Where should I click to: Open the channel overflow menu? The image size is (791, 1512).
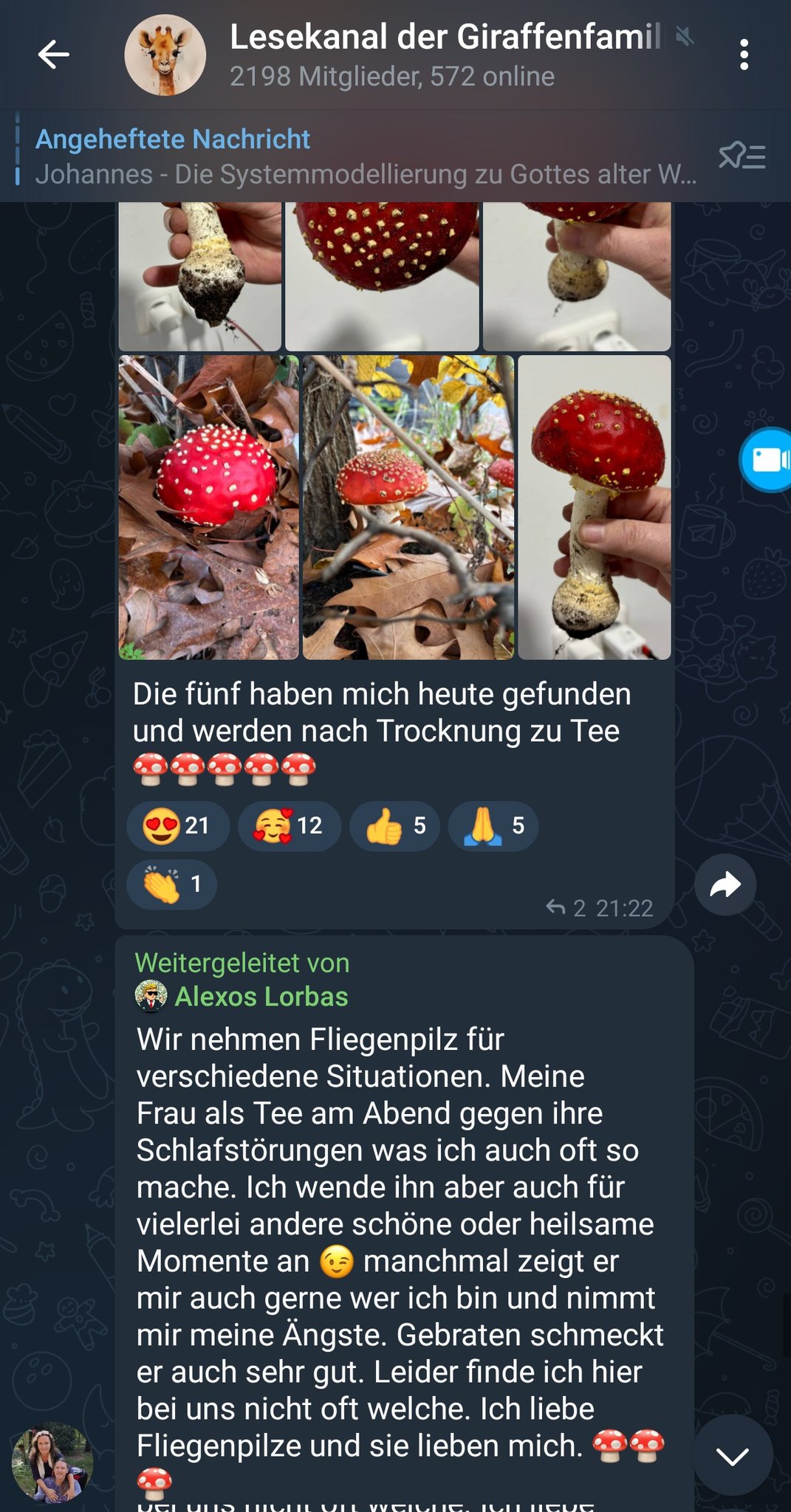[744, 55]
